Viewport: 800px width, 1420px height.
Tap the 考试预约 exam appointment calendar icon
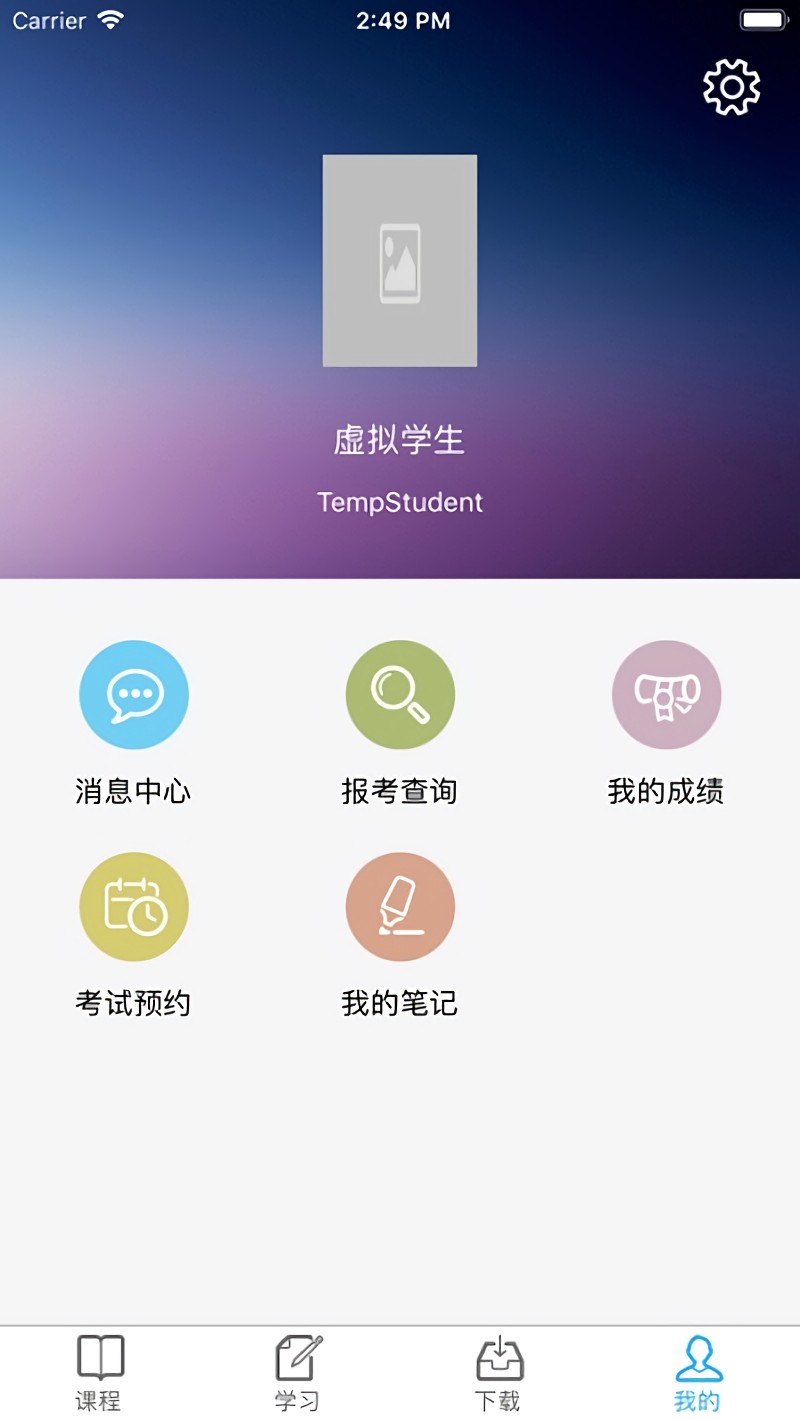click(x=134, y=906)
